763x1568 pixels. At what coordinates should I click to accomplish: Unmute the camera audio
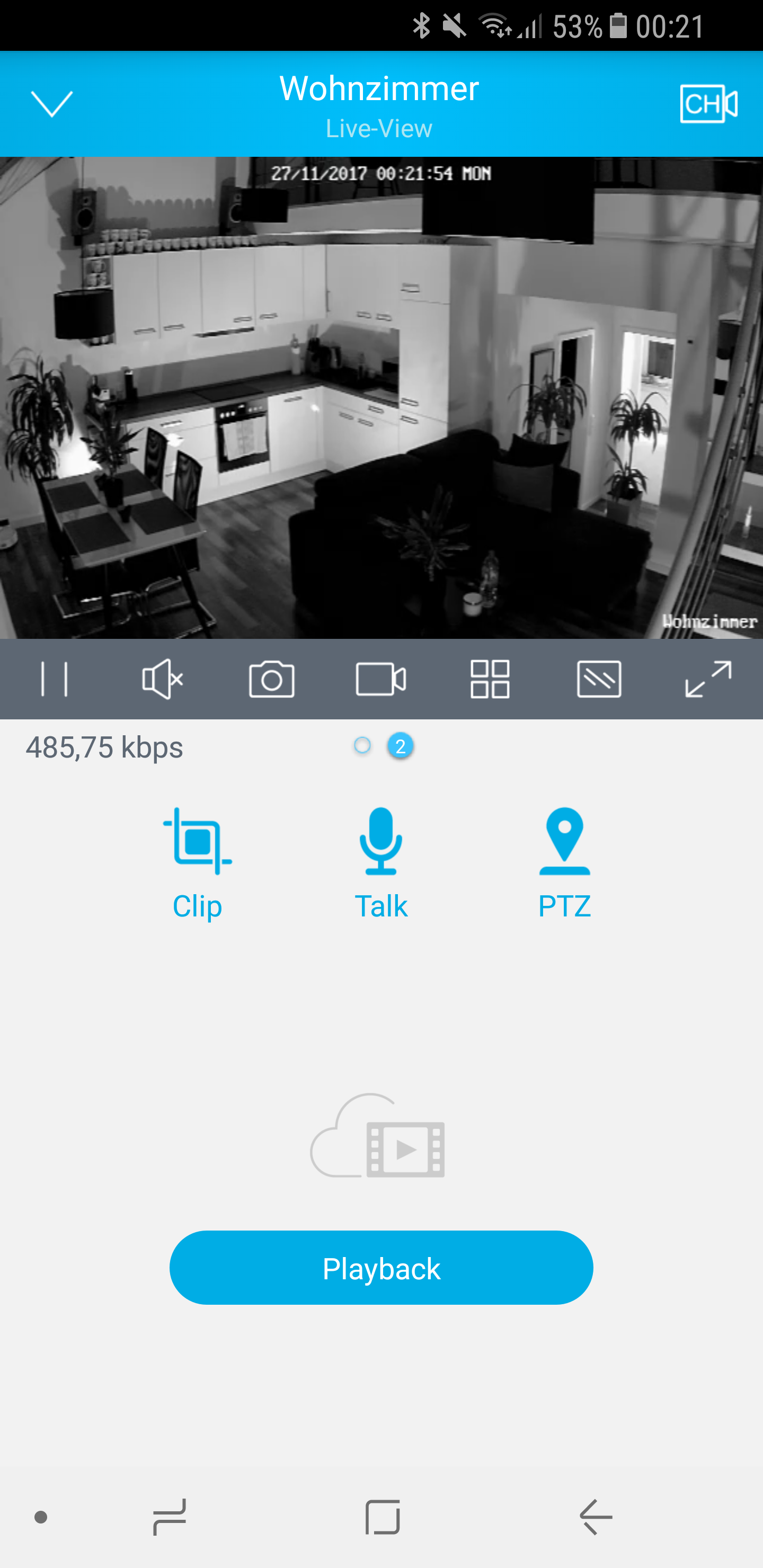pos(162,679)
